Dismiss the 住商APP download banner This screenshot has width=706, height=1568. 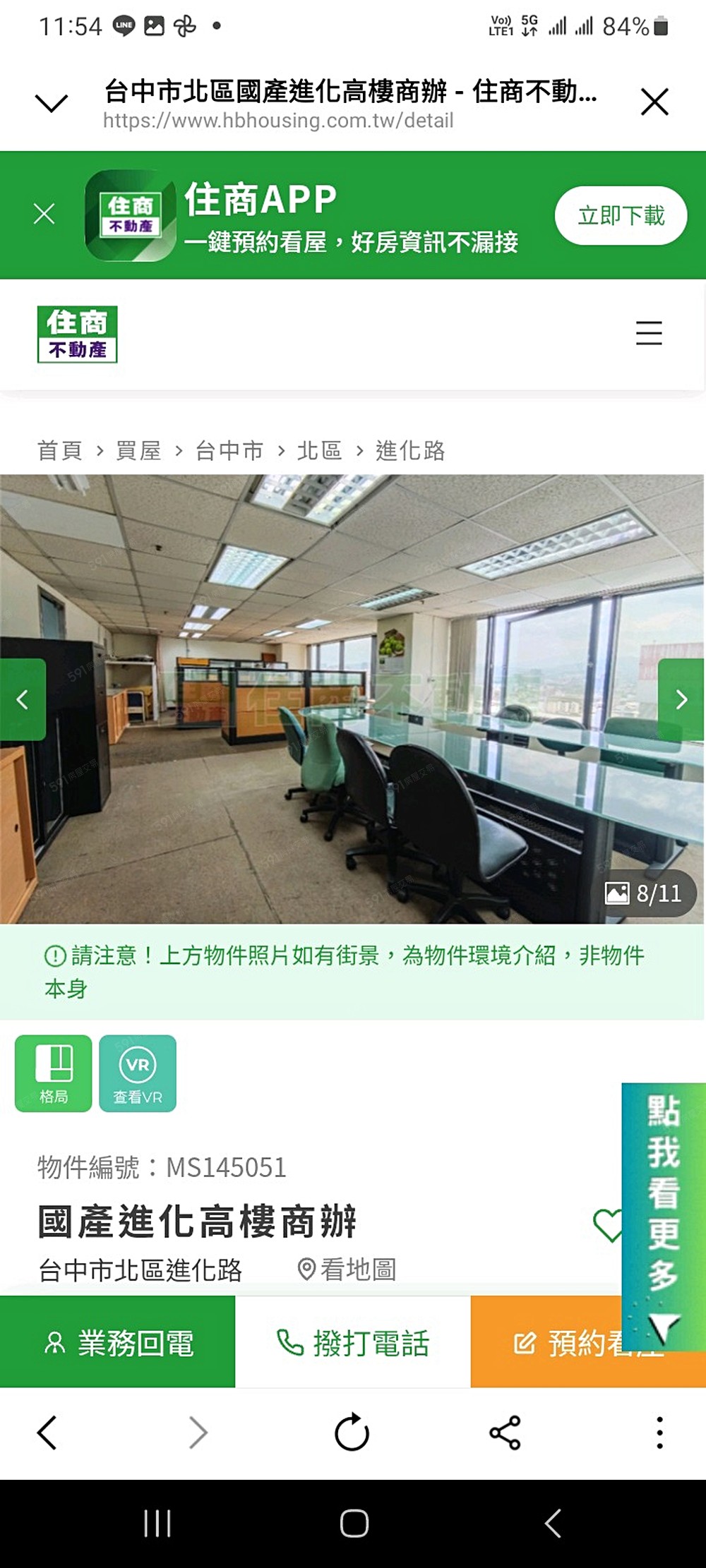point(44,214)
